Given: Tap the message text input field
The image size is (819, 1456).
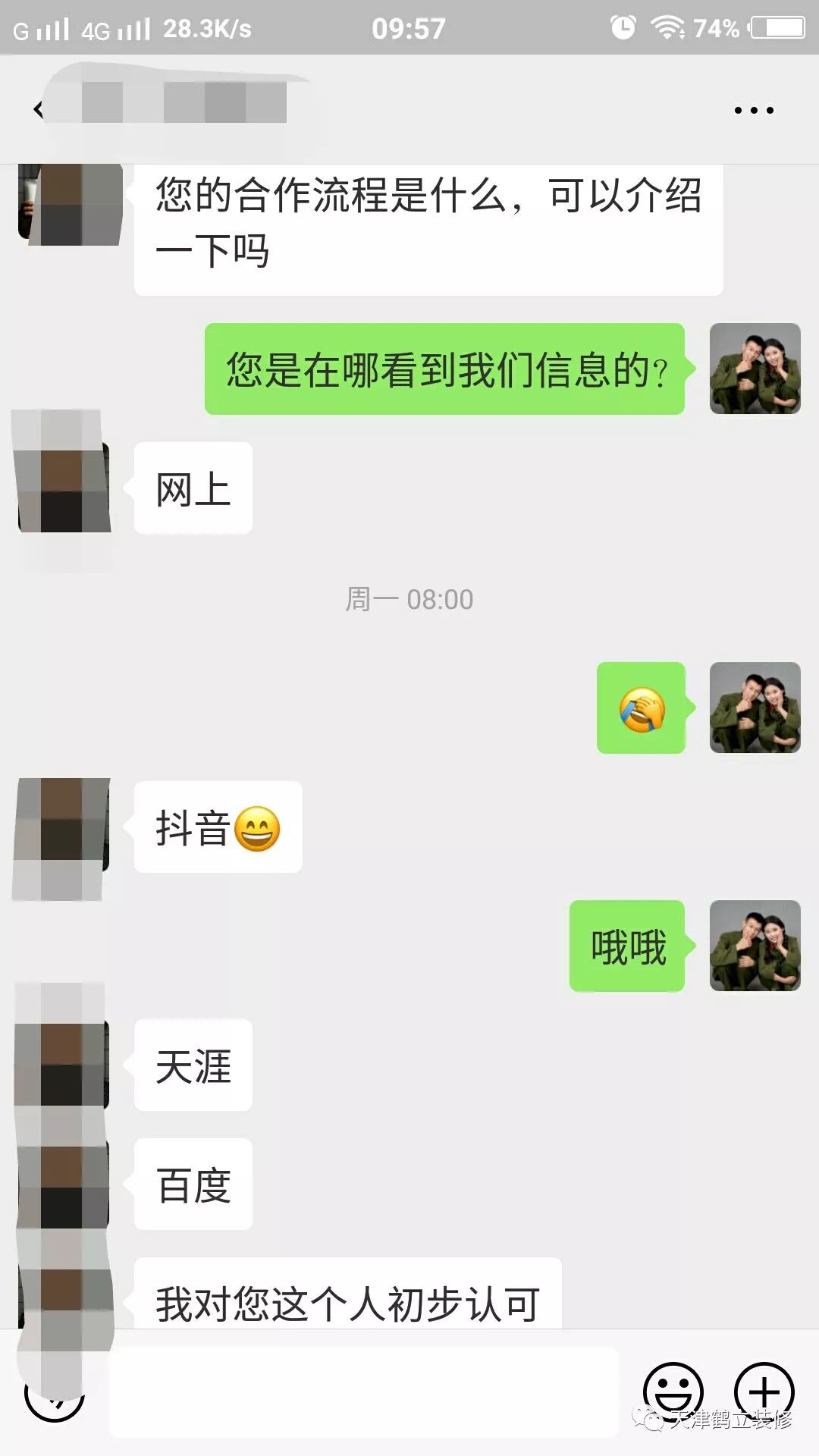Looking at the screenshot, I should [364, 1392].
